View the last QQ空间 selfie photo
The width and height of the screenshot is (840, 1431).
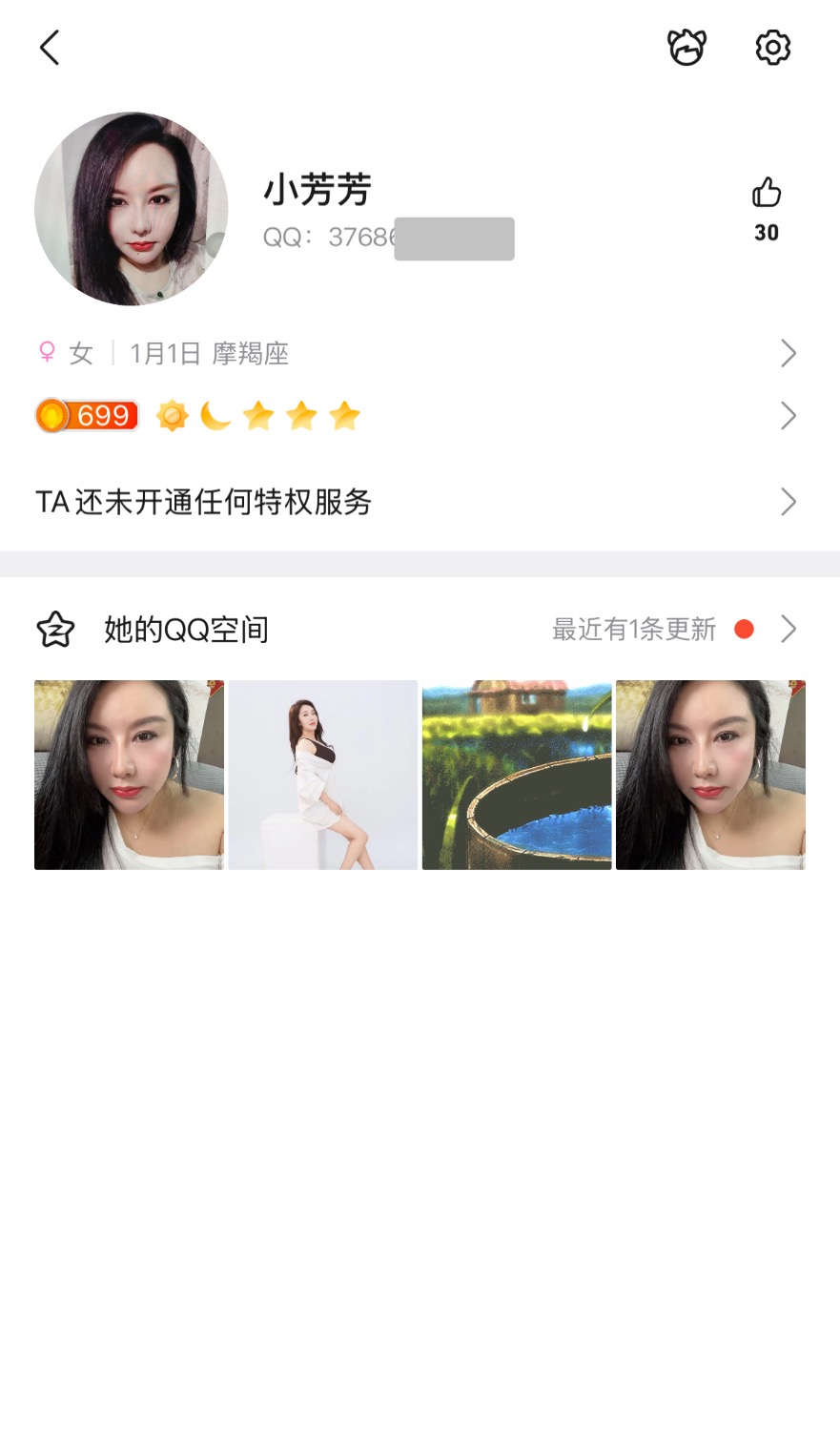click(x=710, y=775)
